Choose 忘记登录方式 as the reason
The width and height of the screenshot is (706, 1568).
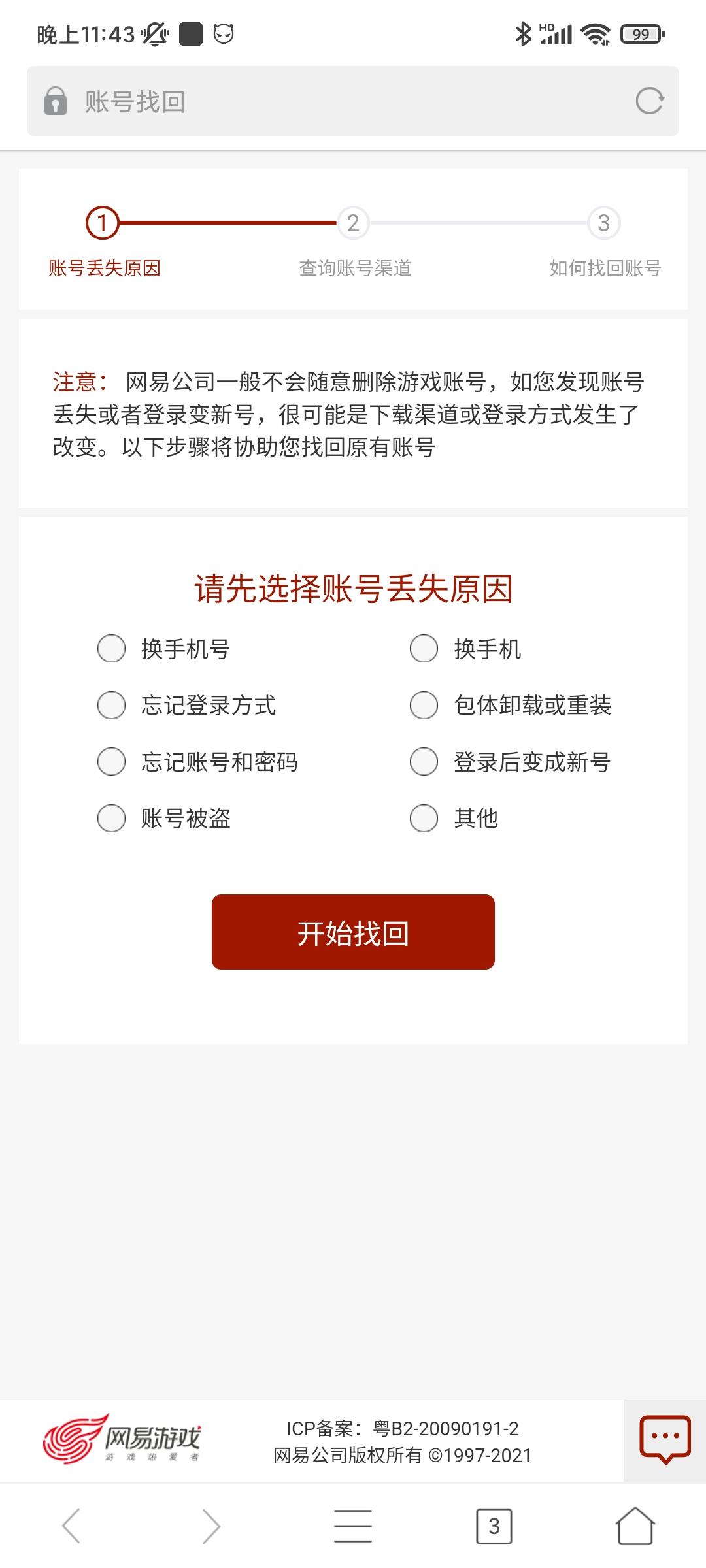tap(111, 706)
